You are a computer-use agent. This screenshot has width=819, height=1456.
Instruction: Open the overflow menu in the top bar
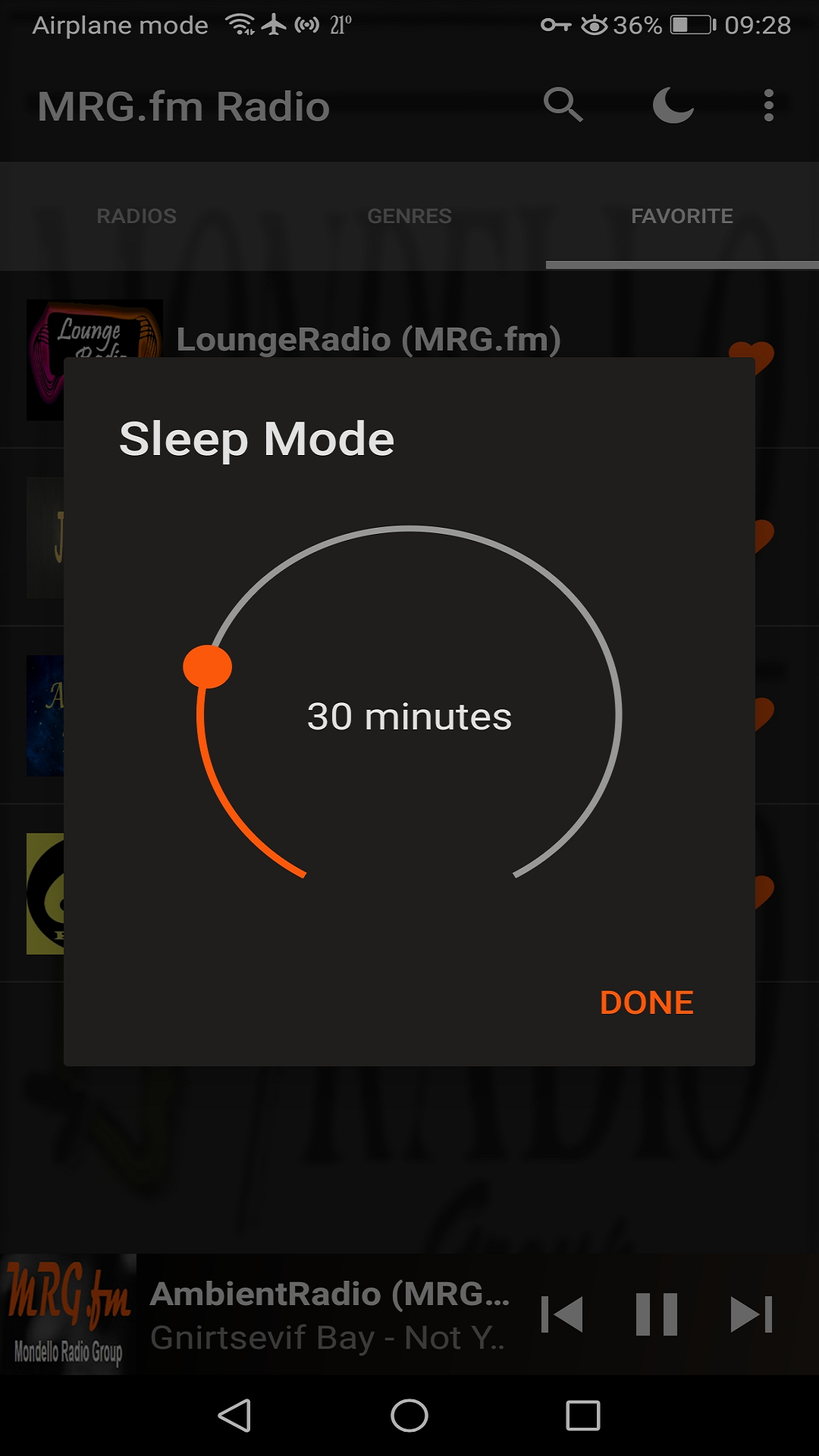point(768,106)
